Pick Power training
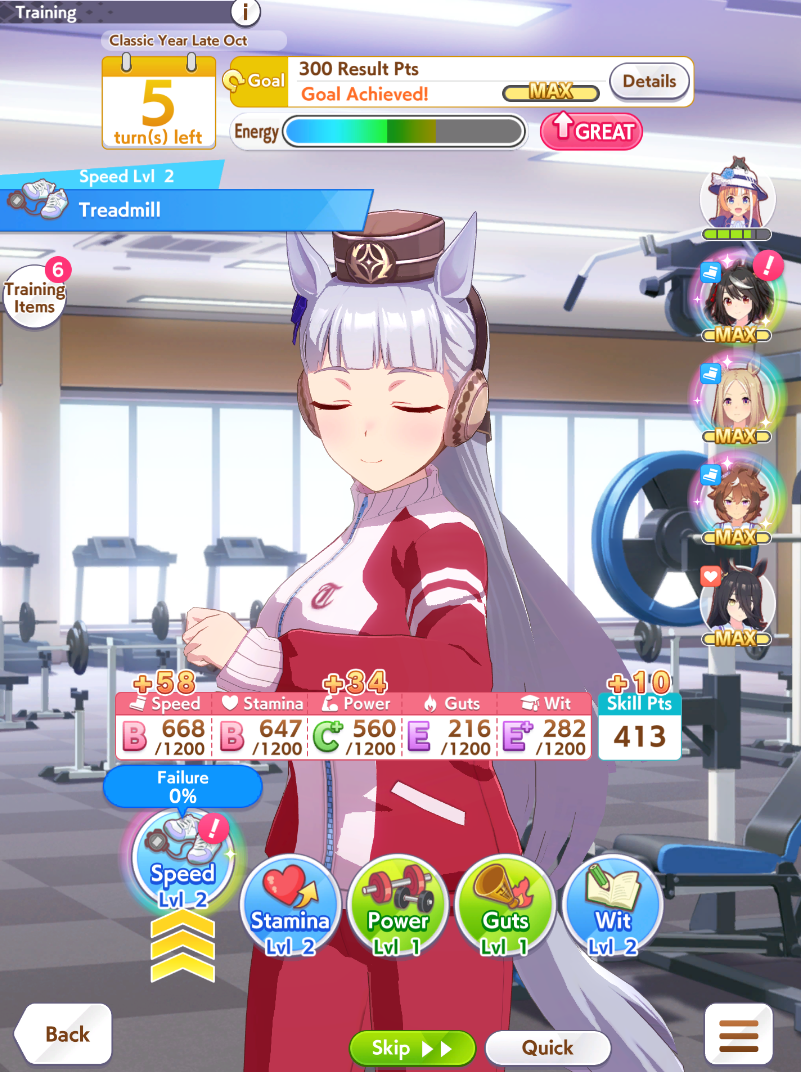 point(398,907)
